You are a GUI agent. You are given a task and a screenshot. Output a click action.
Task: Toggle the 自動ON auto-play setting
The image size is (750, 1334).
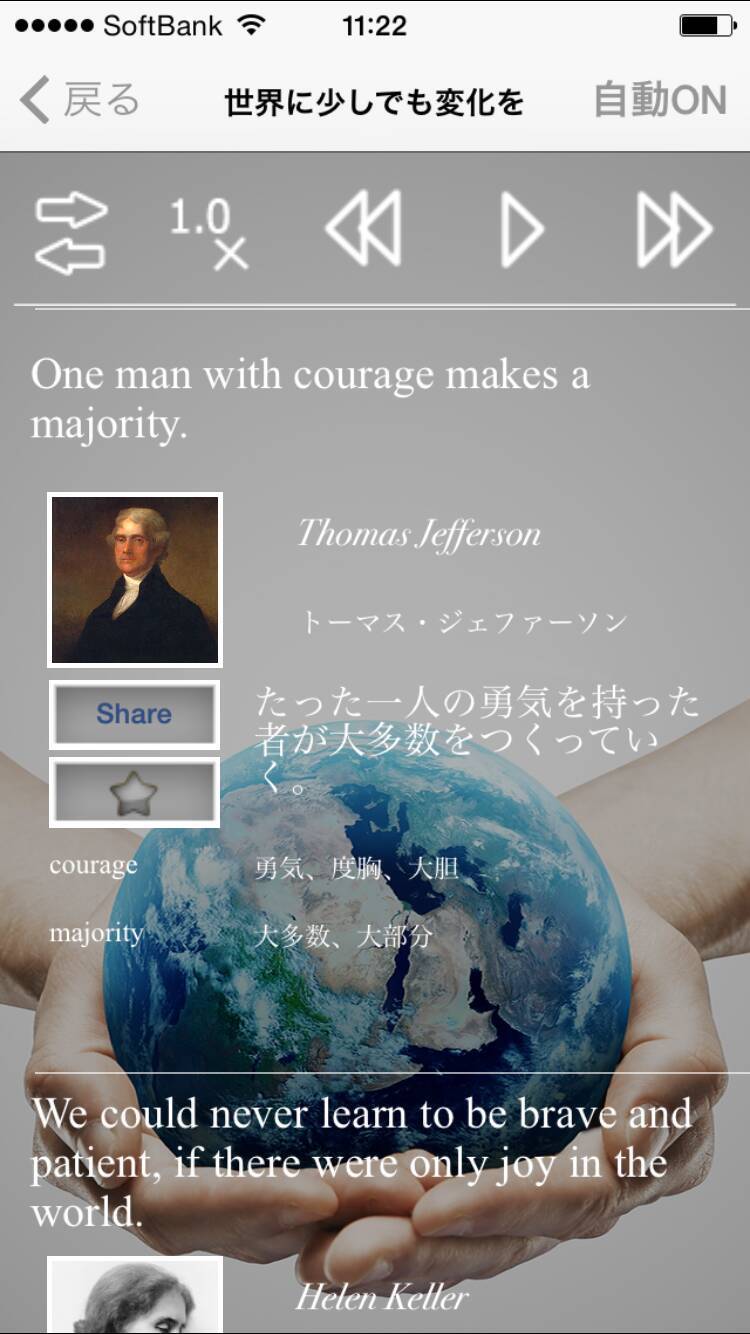660,101
